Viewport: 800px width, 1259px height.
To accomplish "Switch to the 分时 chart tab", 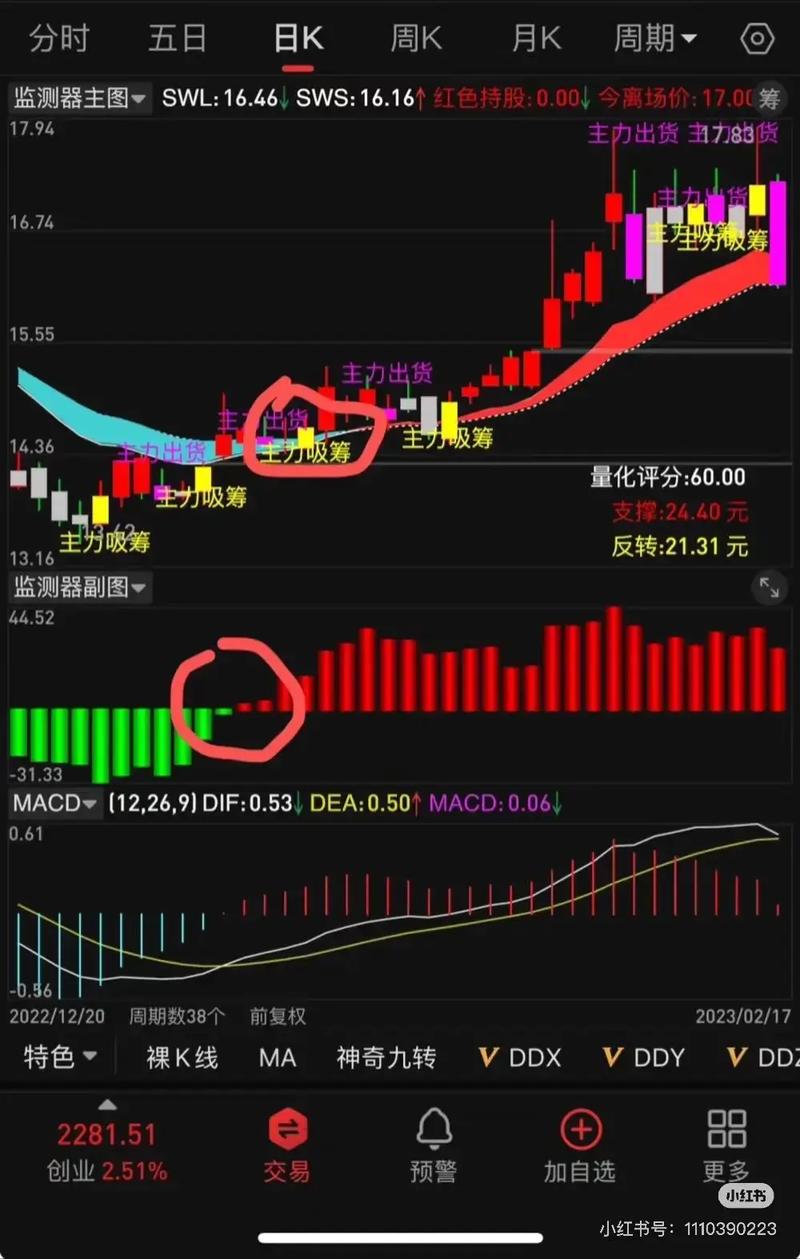I will pos(59,39).
